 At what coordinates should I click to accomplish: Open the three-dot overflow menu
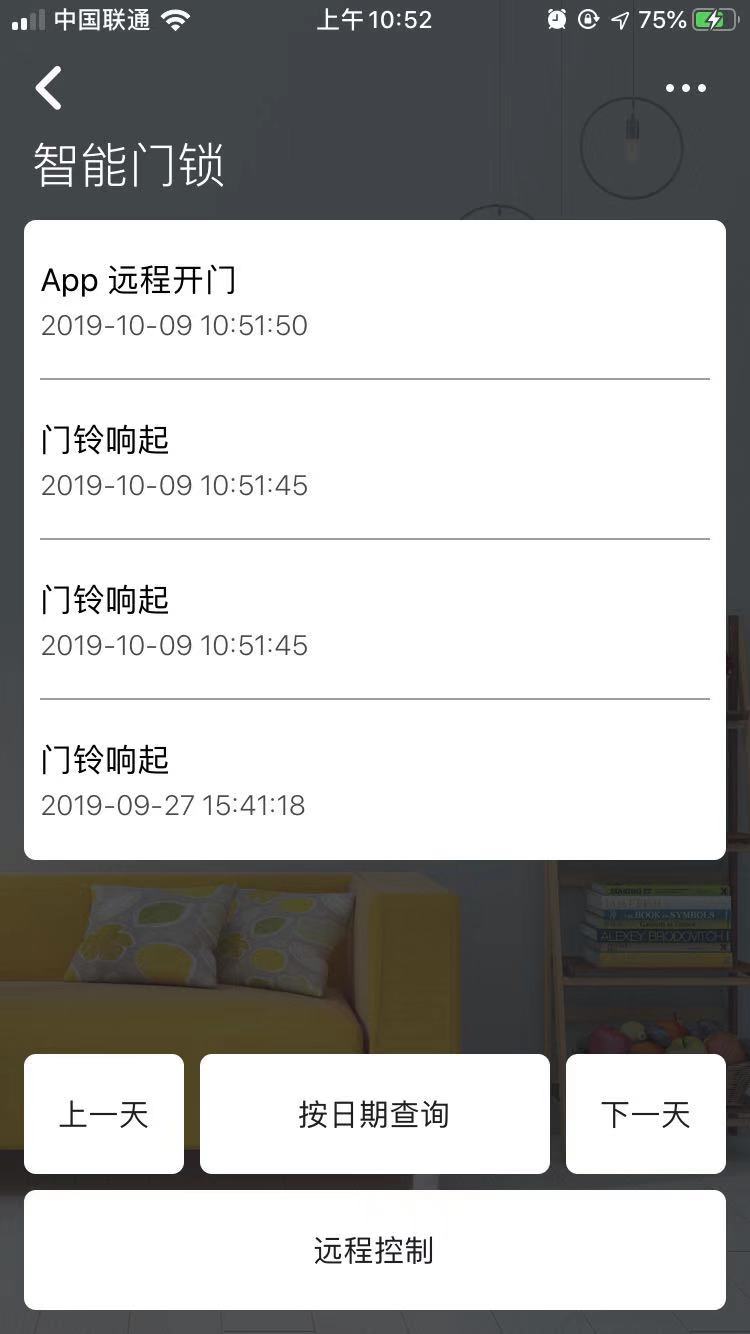tap(686, 88)
